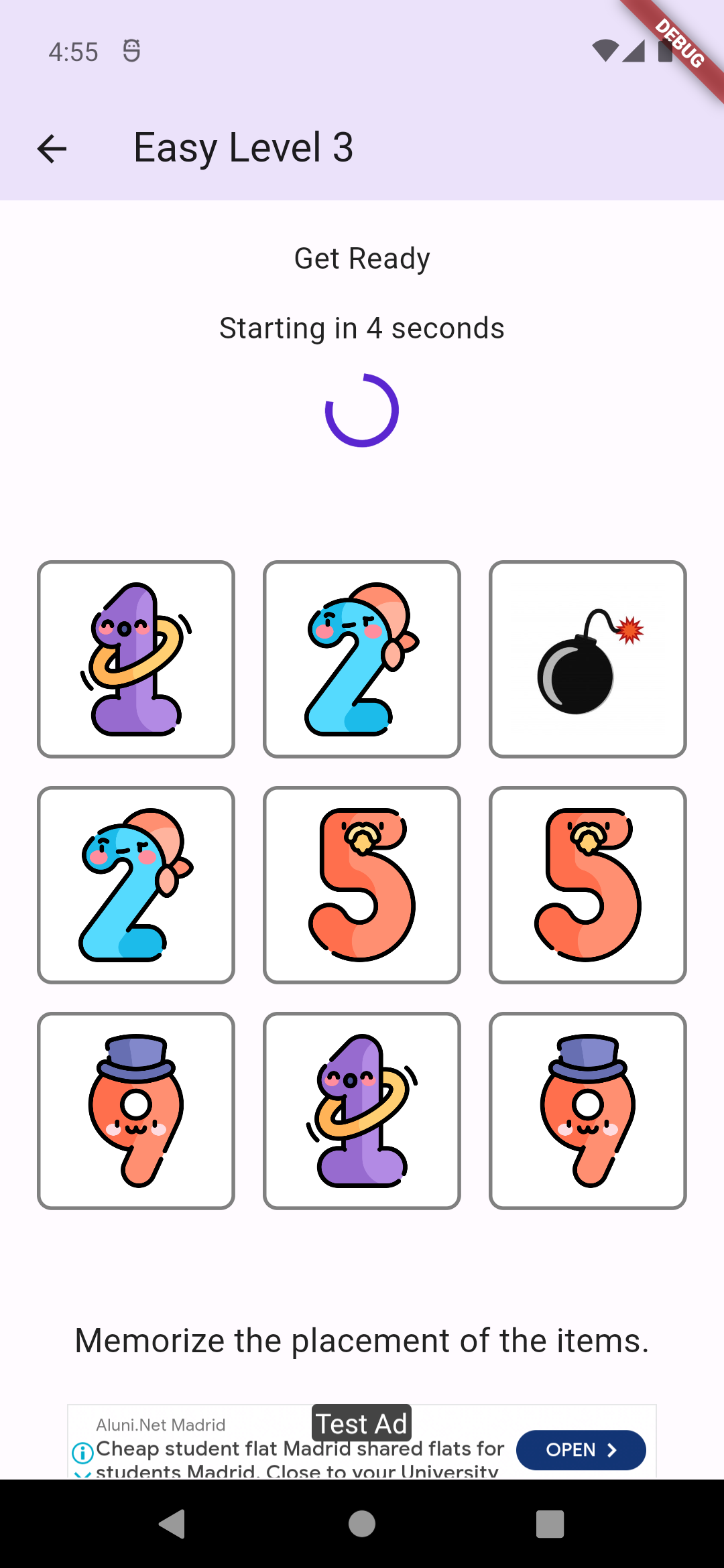Go to the home screen via system home button
The height and width of the screenshot is (1568, 724).
point(362,1524)
